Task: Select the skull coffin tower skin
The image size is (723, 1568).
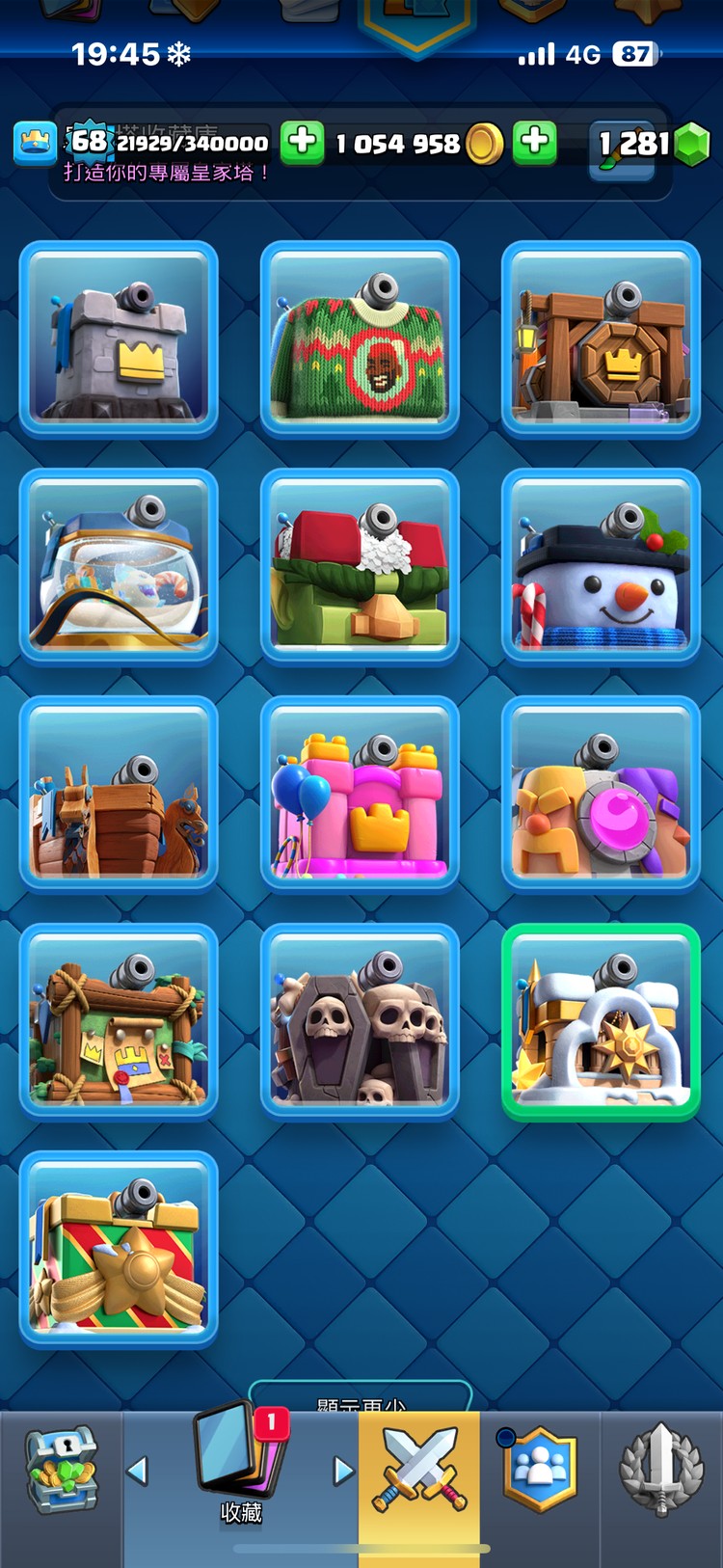Action: pos(360,1020)
